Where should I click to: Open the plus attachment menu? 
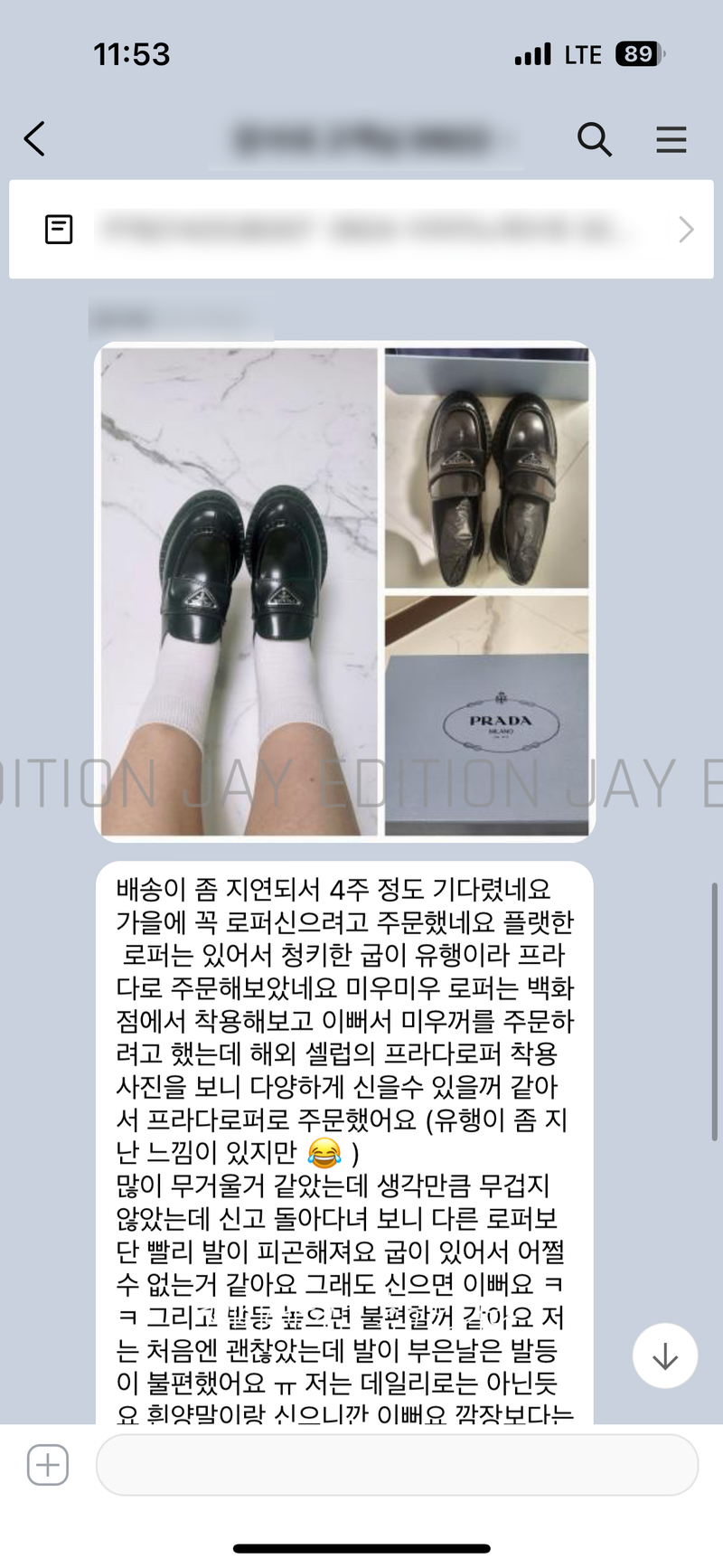point(48,1464)
